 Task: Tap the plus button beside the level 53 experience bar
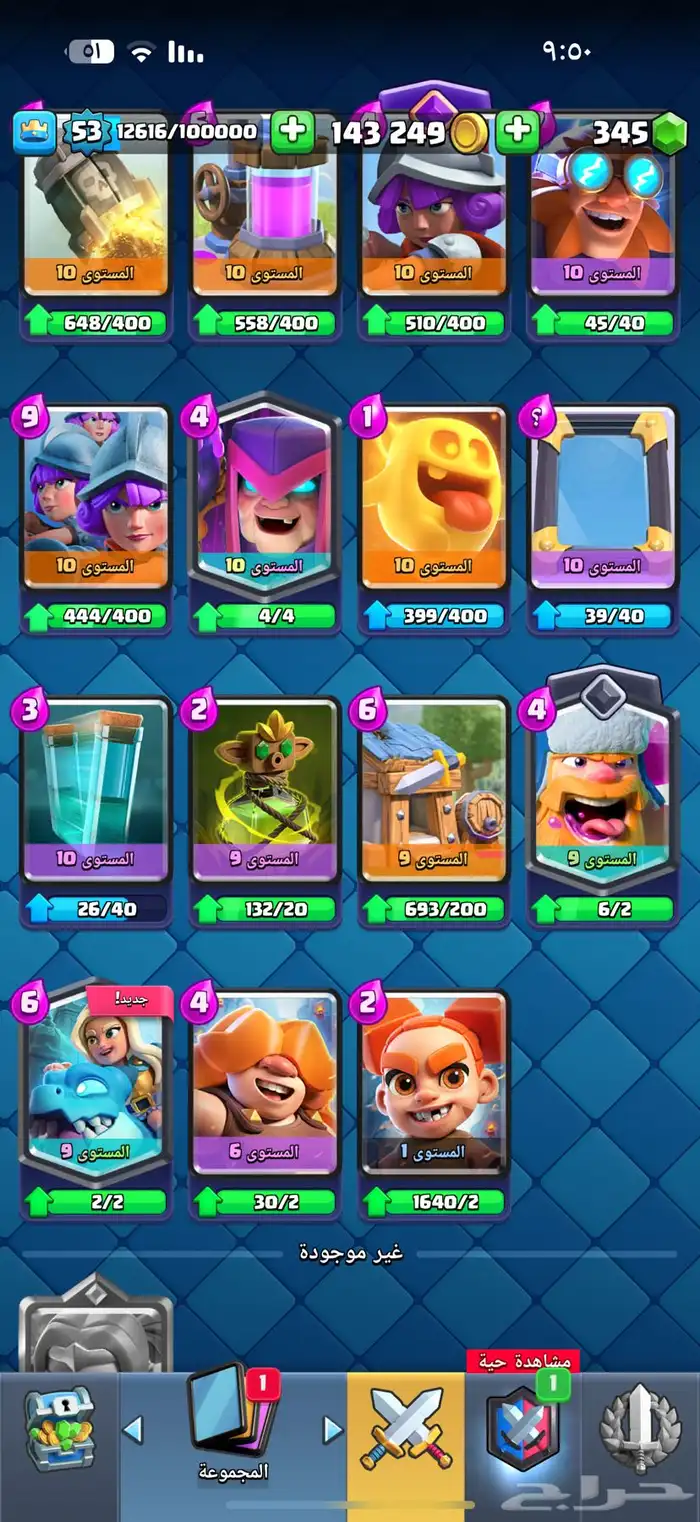tap(292, 132)
